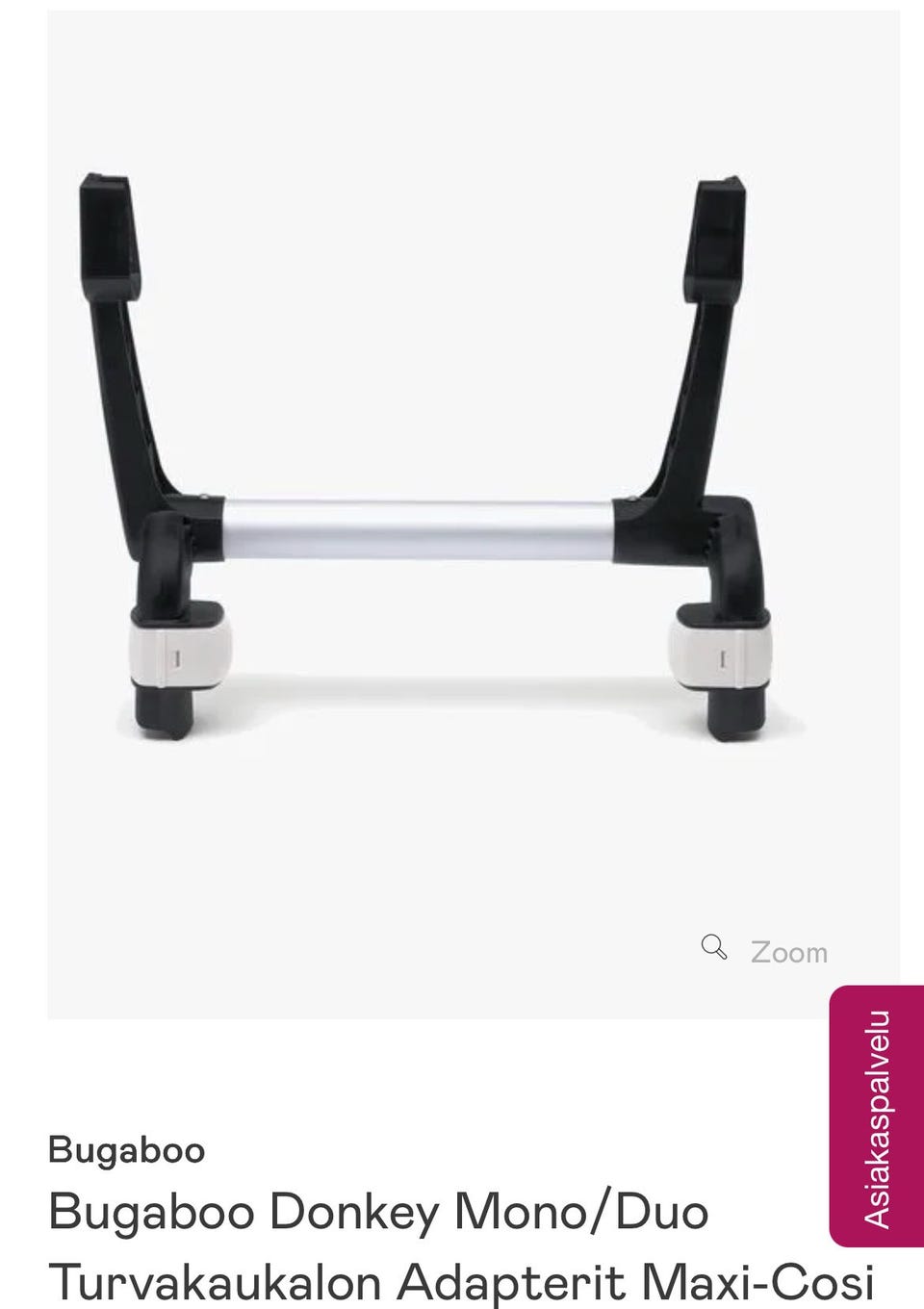
Task: Zoom the product image
Action: [x=765, y=951]
